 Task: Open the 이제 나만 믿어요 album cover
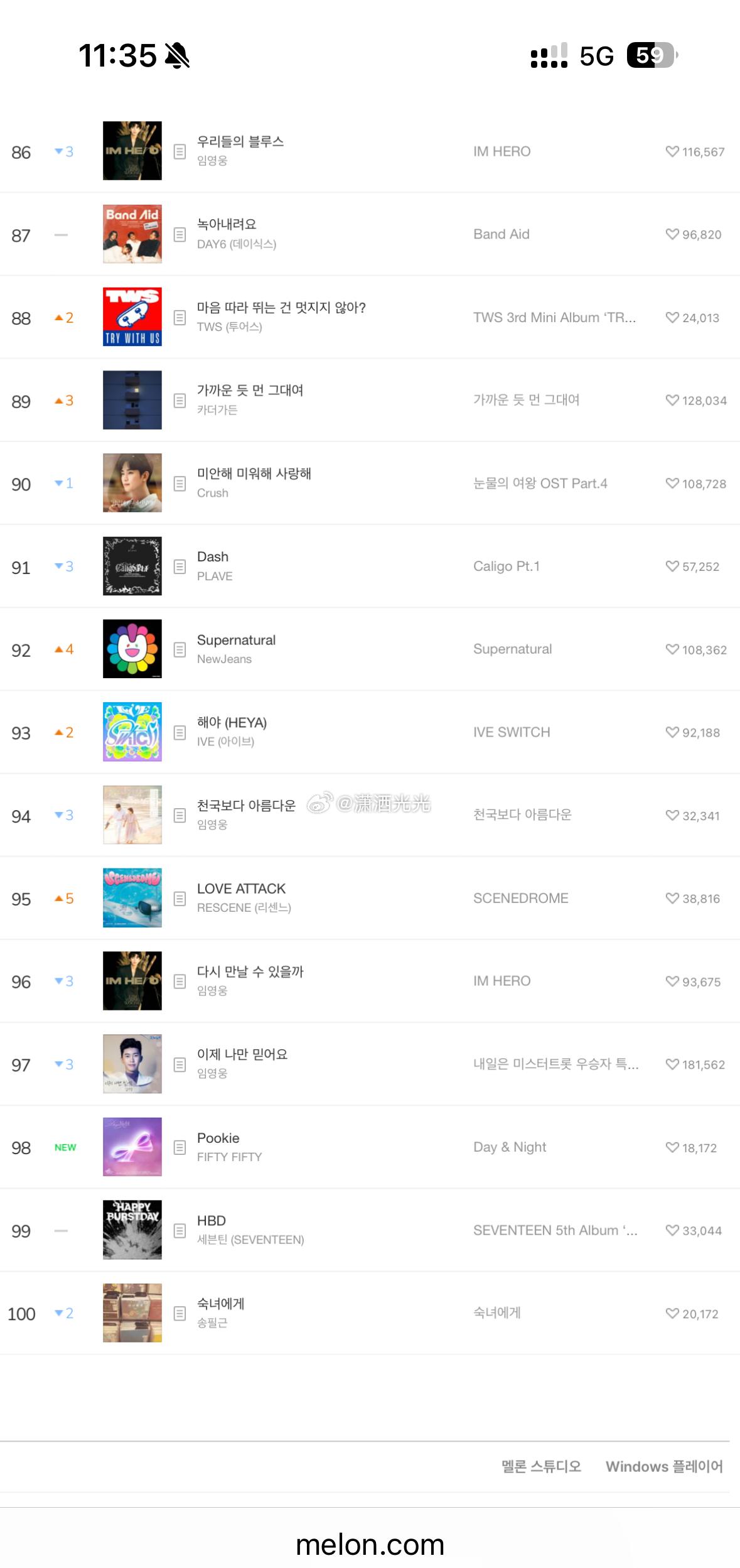point(132,1064)
